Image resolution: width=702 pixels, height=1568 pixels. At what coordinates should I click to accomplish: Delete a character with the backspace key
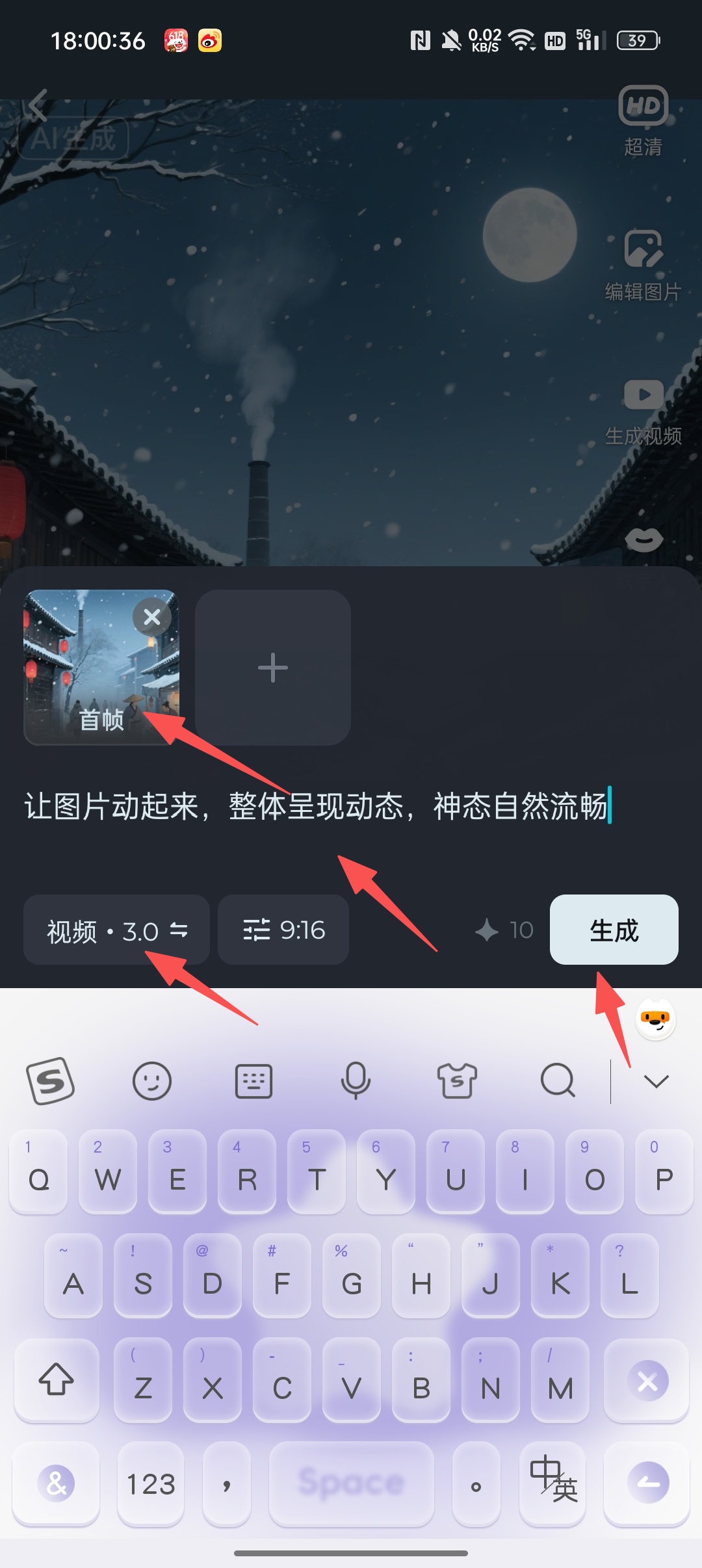click(x=647, y=1380)
